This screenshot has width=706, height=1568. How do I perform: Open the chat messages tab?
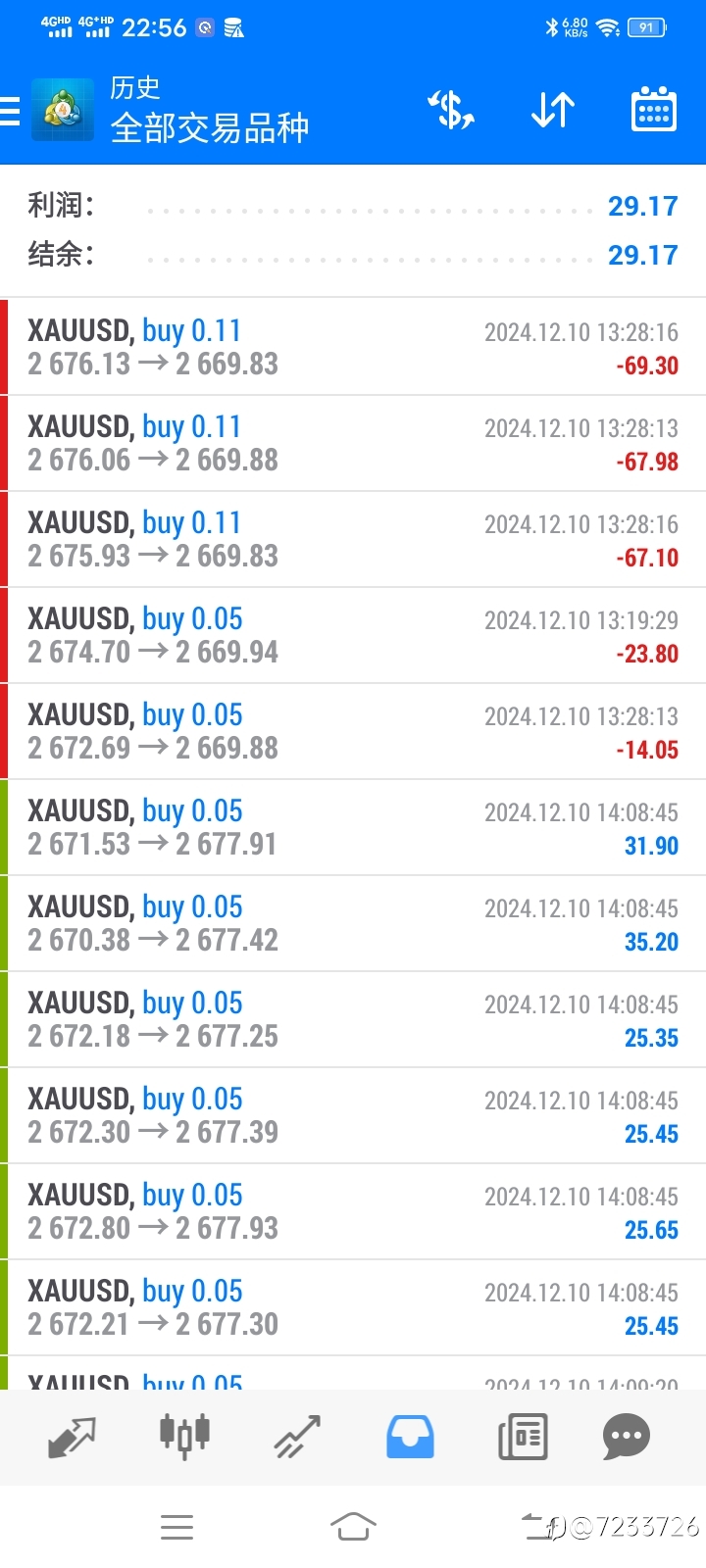click(x=627, y=1437)
